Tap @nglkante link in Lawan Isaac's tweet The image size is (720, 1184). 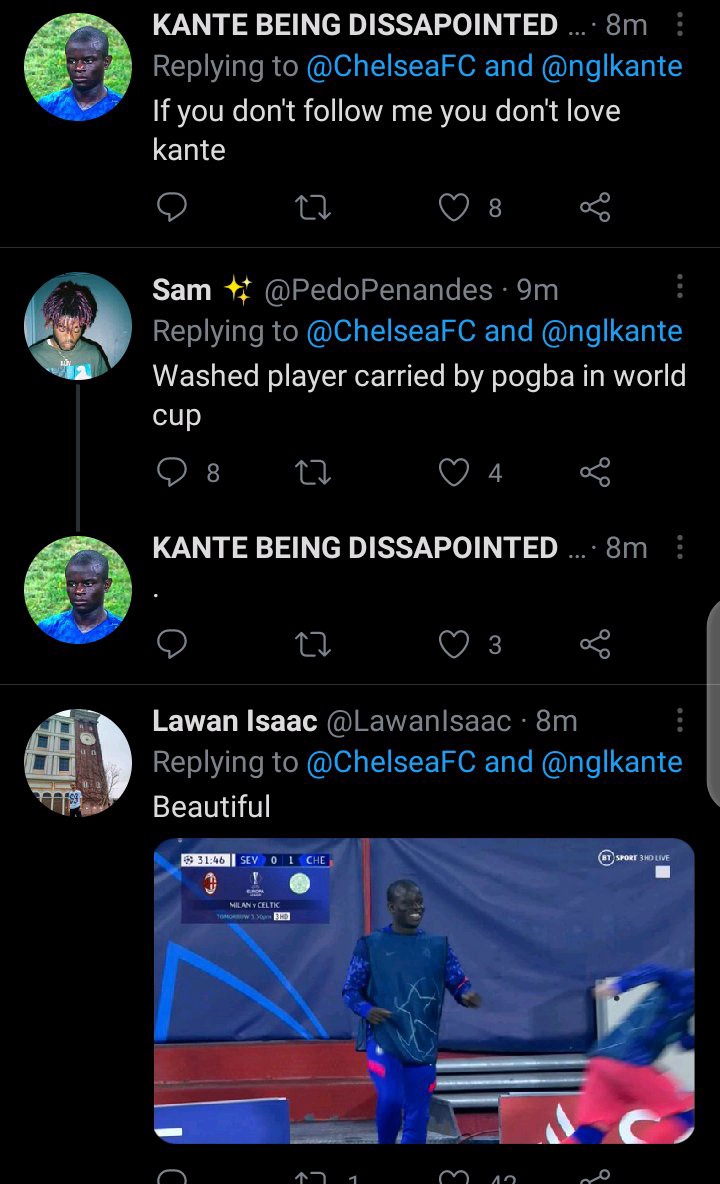[612, 763]
